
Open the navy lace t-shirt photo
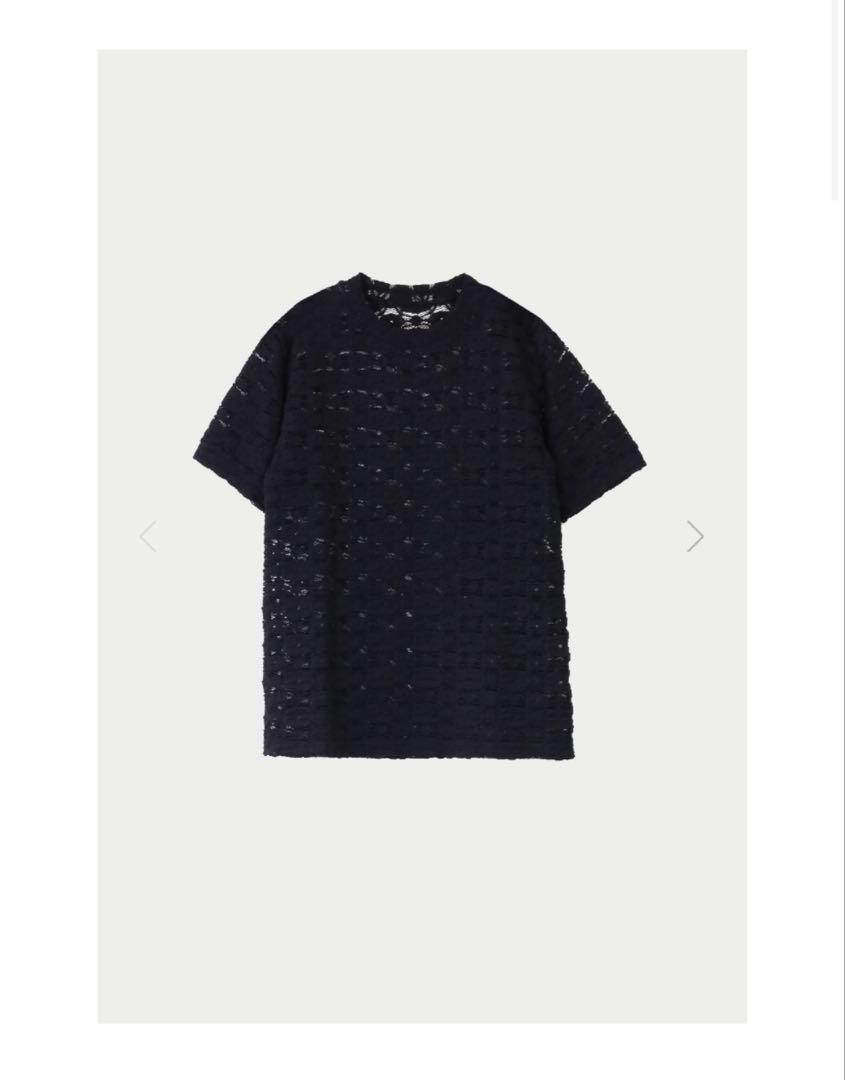click(x=420, y=515)
